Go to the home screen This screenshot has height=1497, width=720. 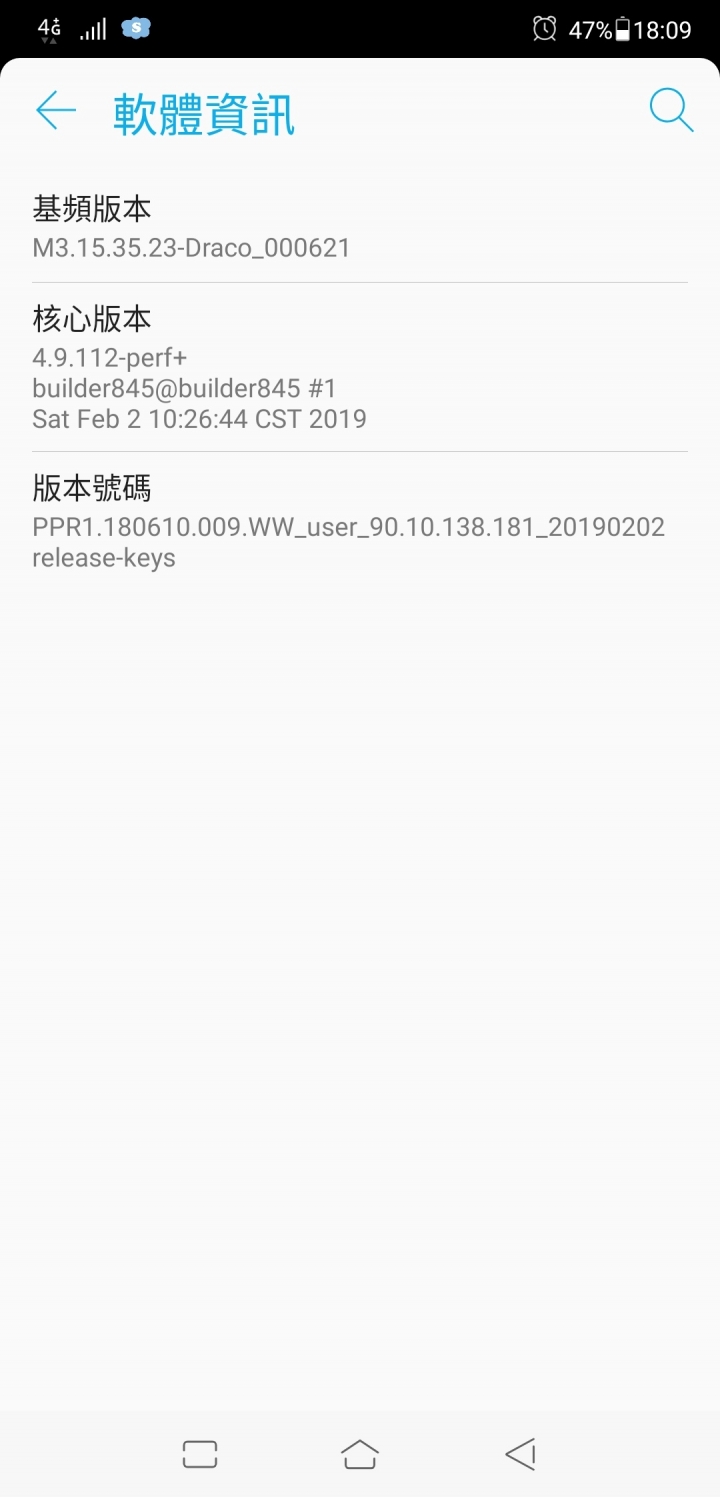pyautogui.click(x=360, y=1454)
